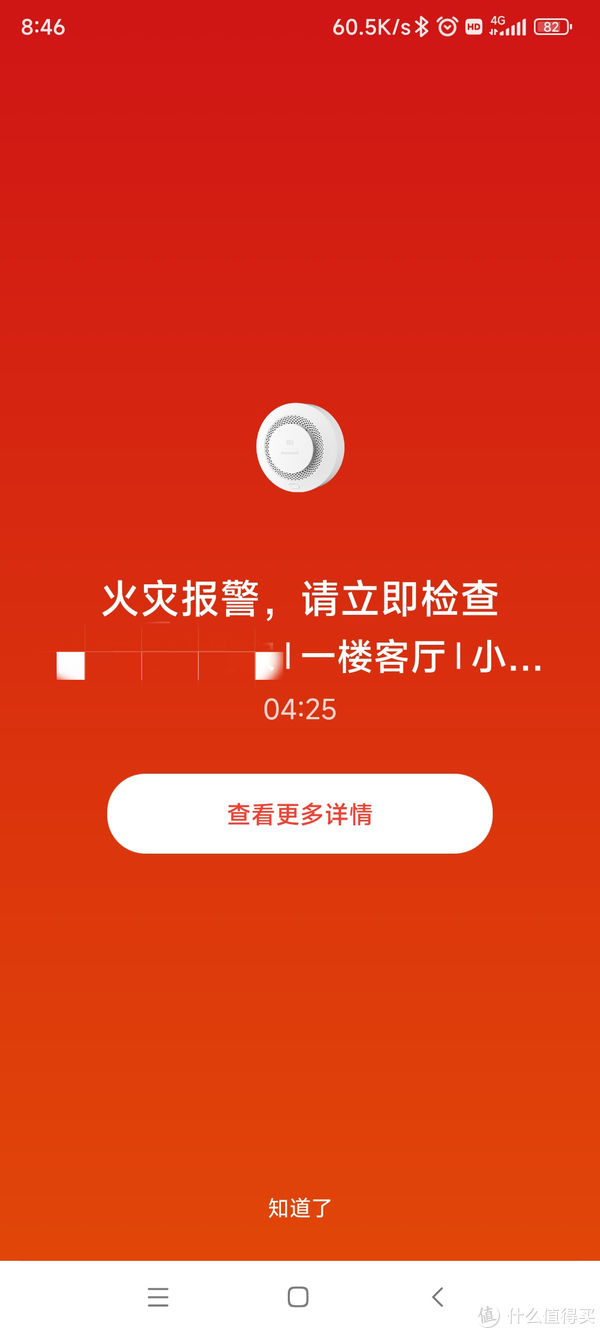Go back using the system back arrow
This screenshot has width=600, height=1333.
pos(437,1297)
